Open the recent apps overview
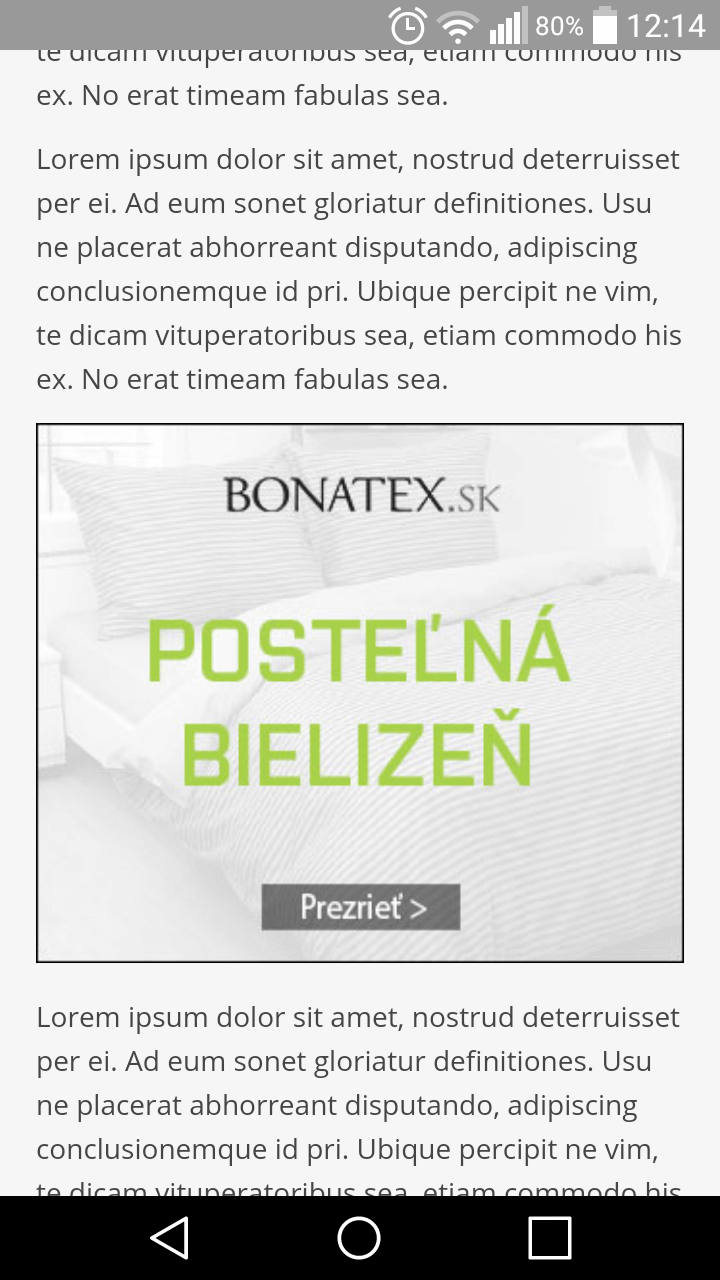The image size is (720, 1280). point(549,1238)
